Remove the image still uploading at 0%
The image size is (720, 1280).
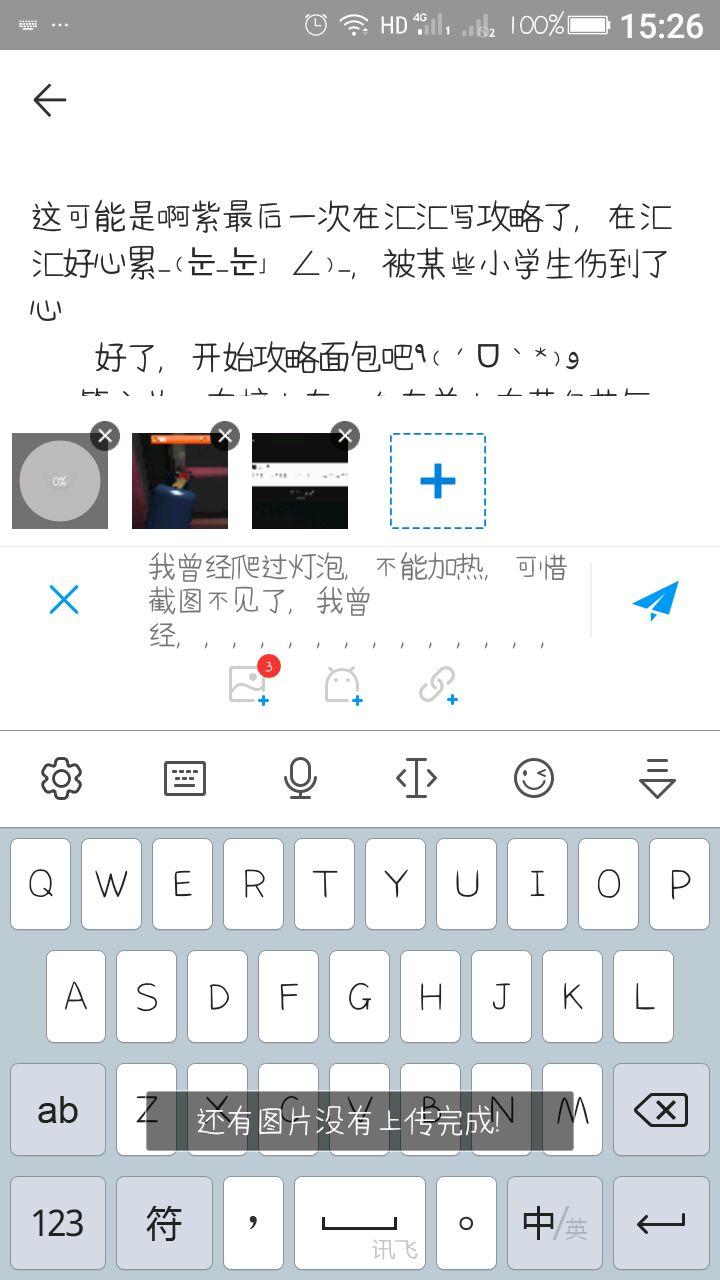(104, 435)
